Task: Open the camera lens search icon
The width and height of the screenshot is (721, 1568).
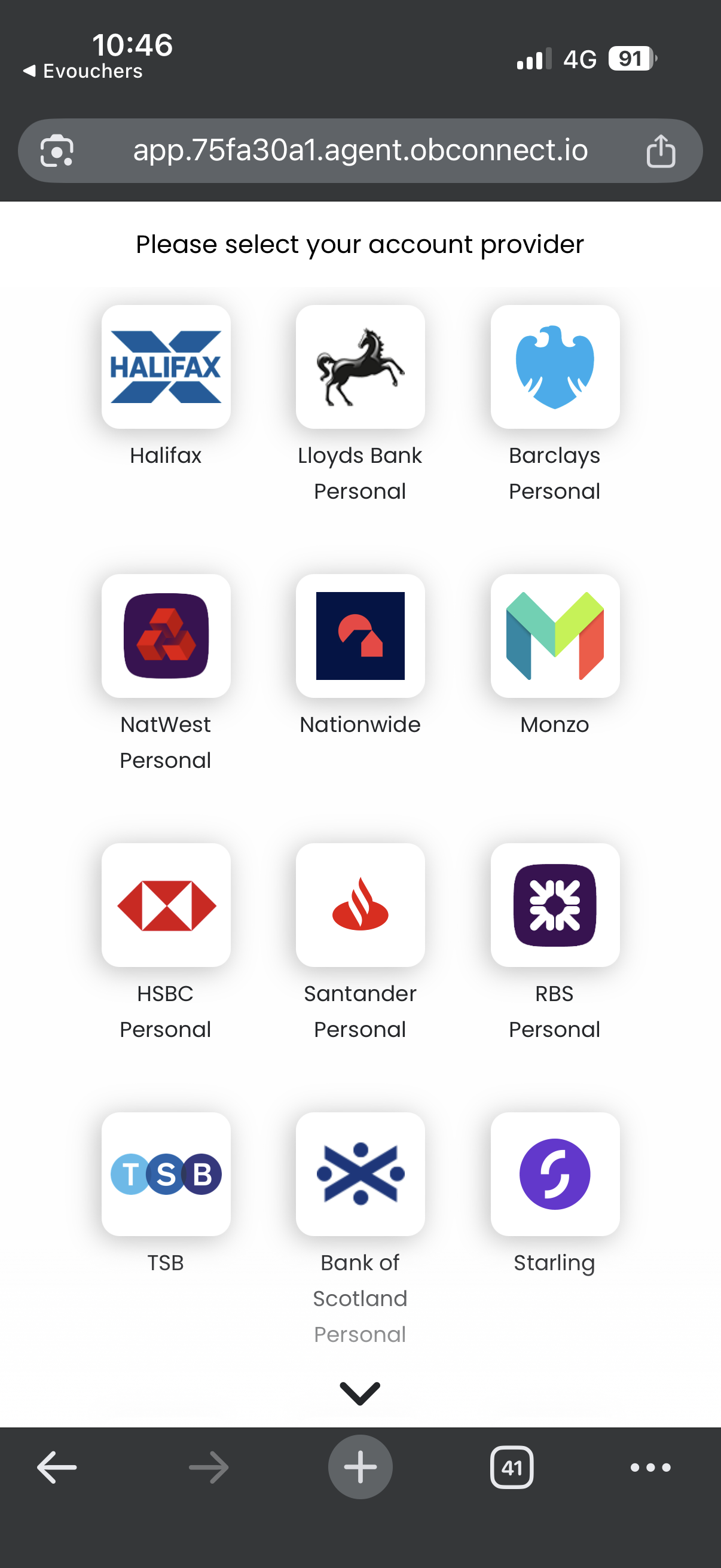Action: (x=57, y=150)
